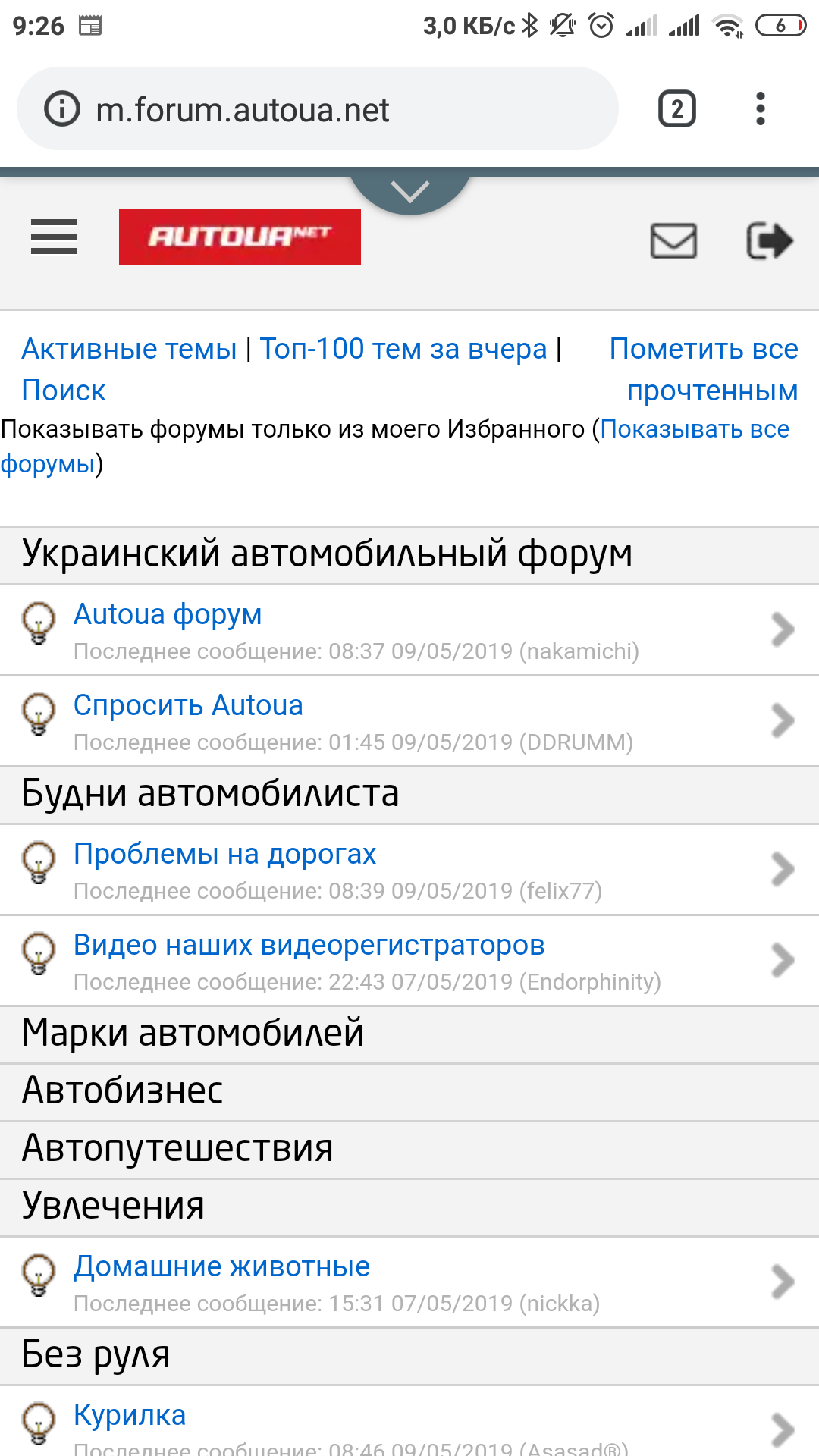The width and height of the screenshot is (819, 1456).
Task: Open Топ-100 тем за вчера
Action: click(403, 349)
